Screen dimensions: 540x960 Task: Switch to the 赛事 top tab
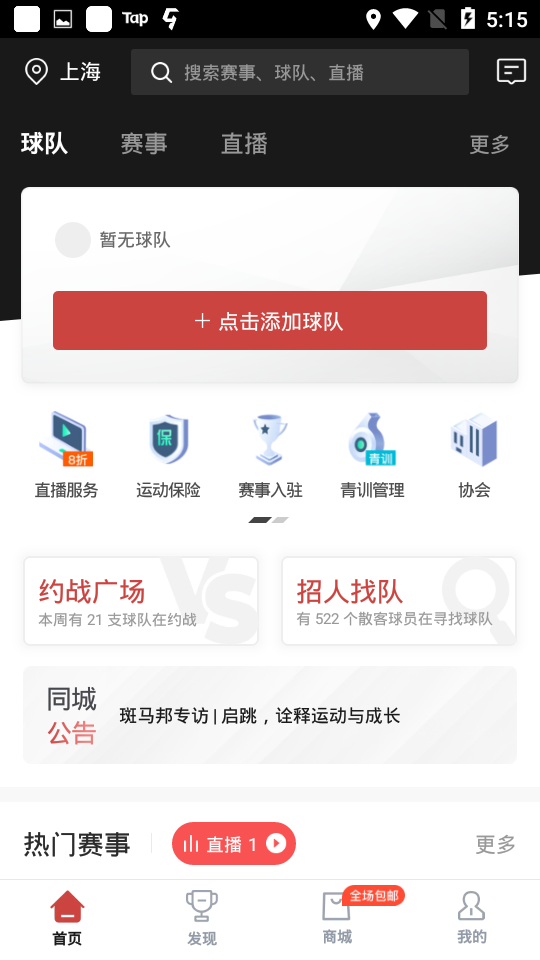click(144, 144)
